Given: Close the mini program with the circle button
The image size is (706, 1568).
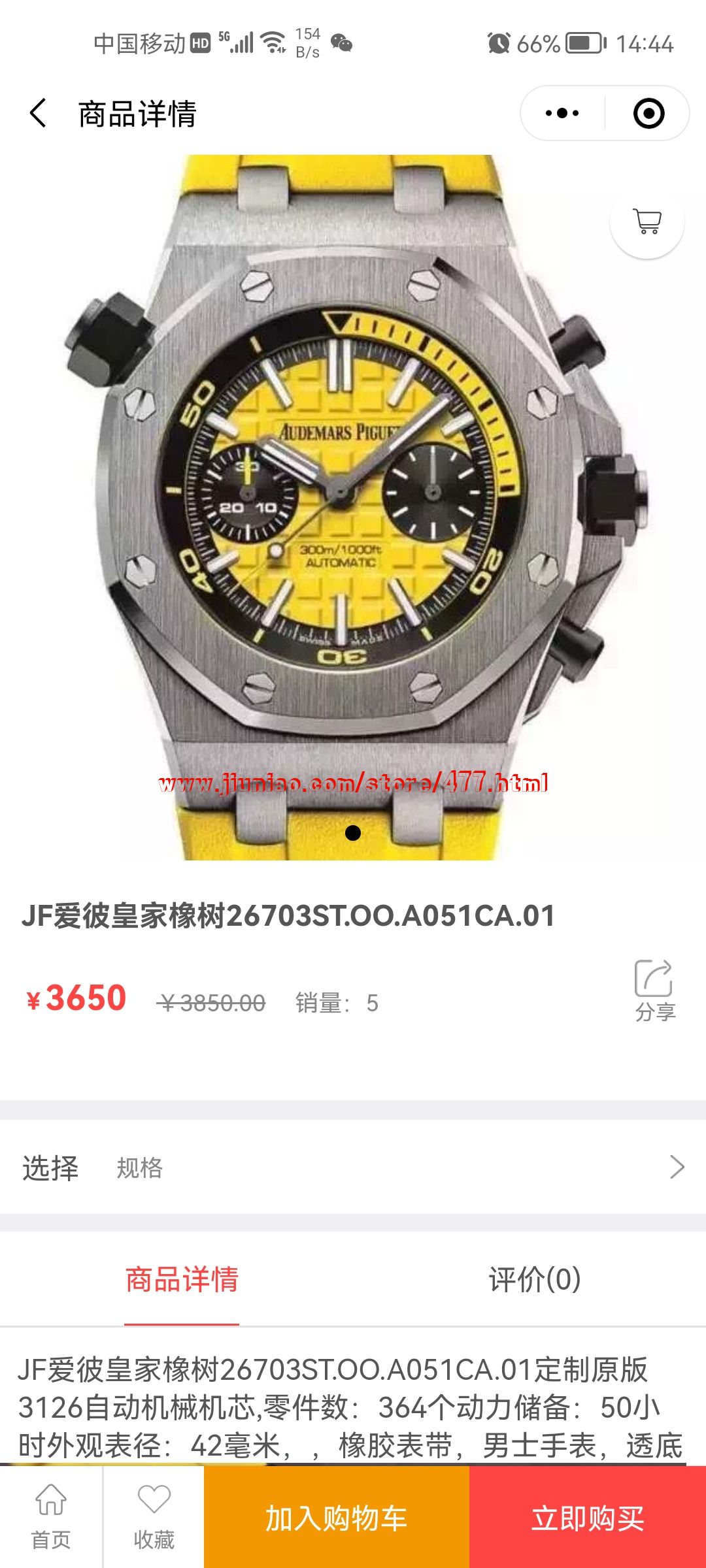Looking at the screenshot, I should click(648, 113).
